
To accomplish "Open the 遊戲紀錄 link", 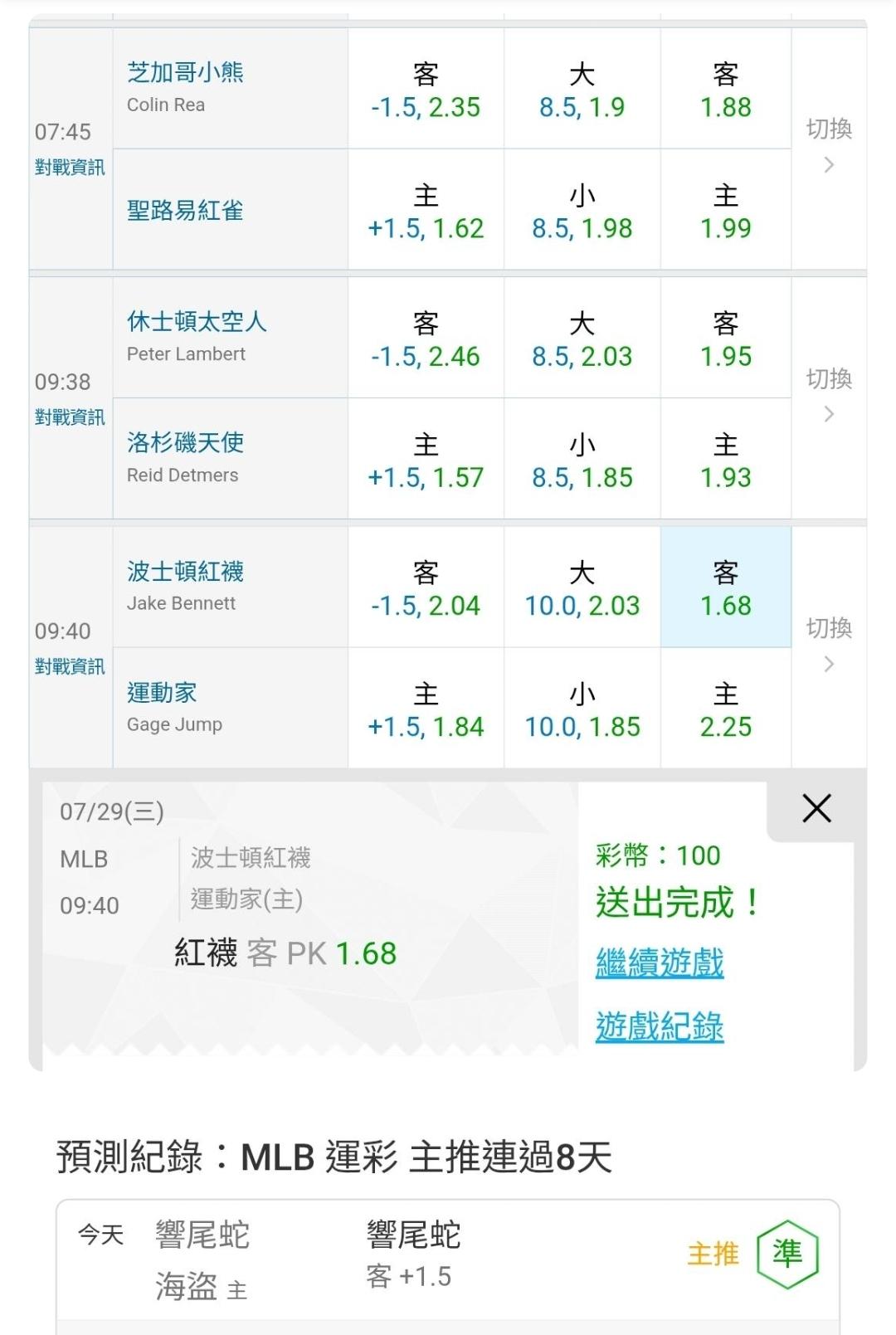I will tap(660, 1026).
